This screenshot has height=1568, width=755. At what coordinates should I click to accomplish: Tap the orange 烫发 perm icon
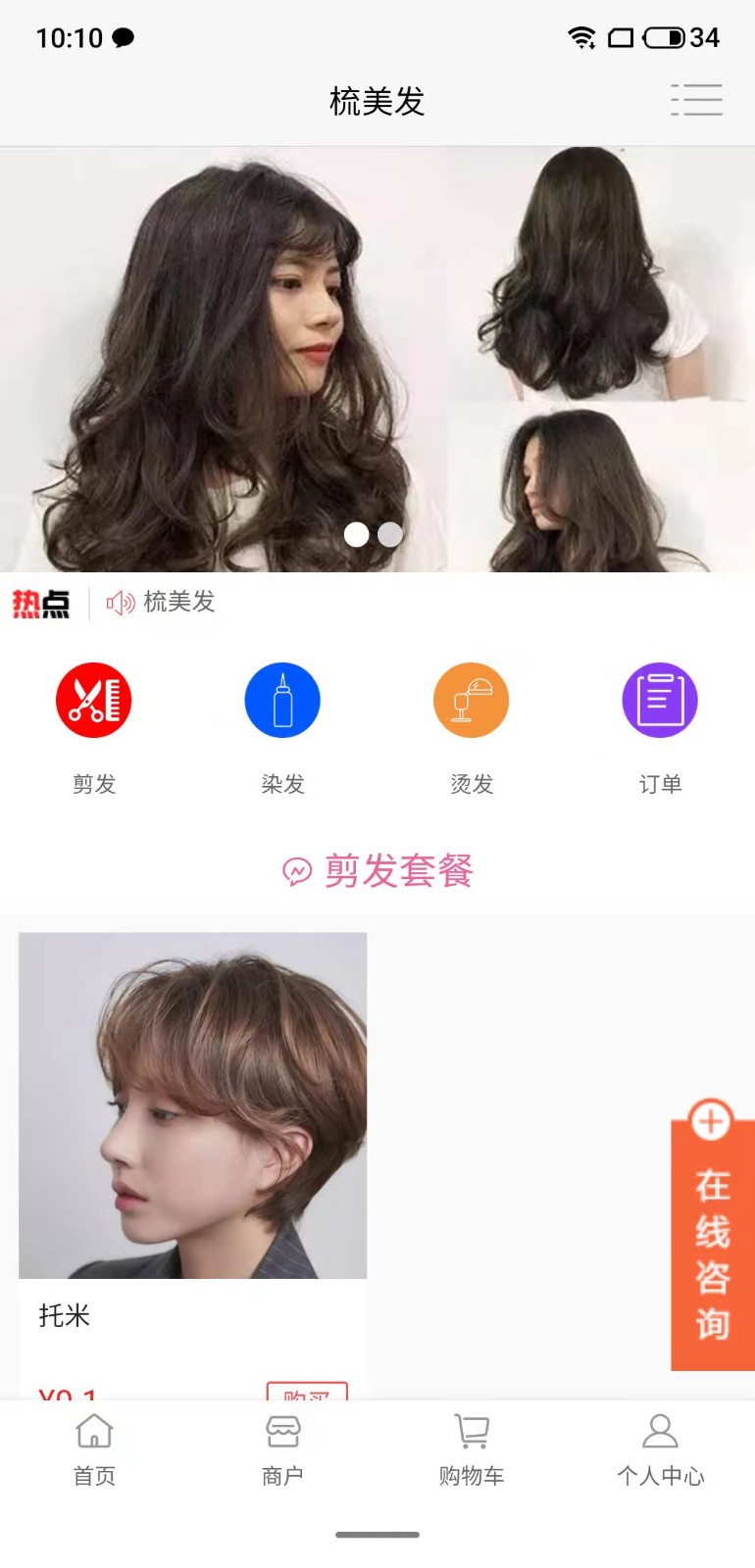(x=471, y=699)
